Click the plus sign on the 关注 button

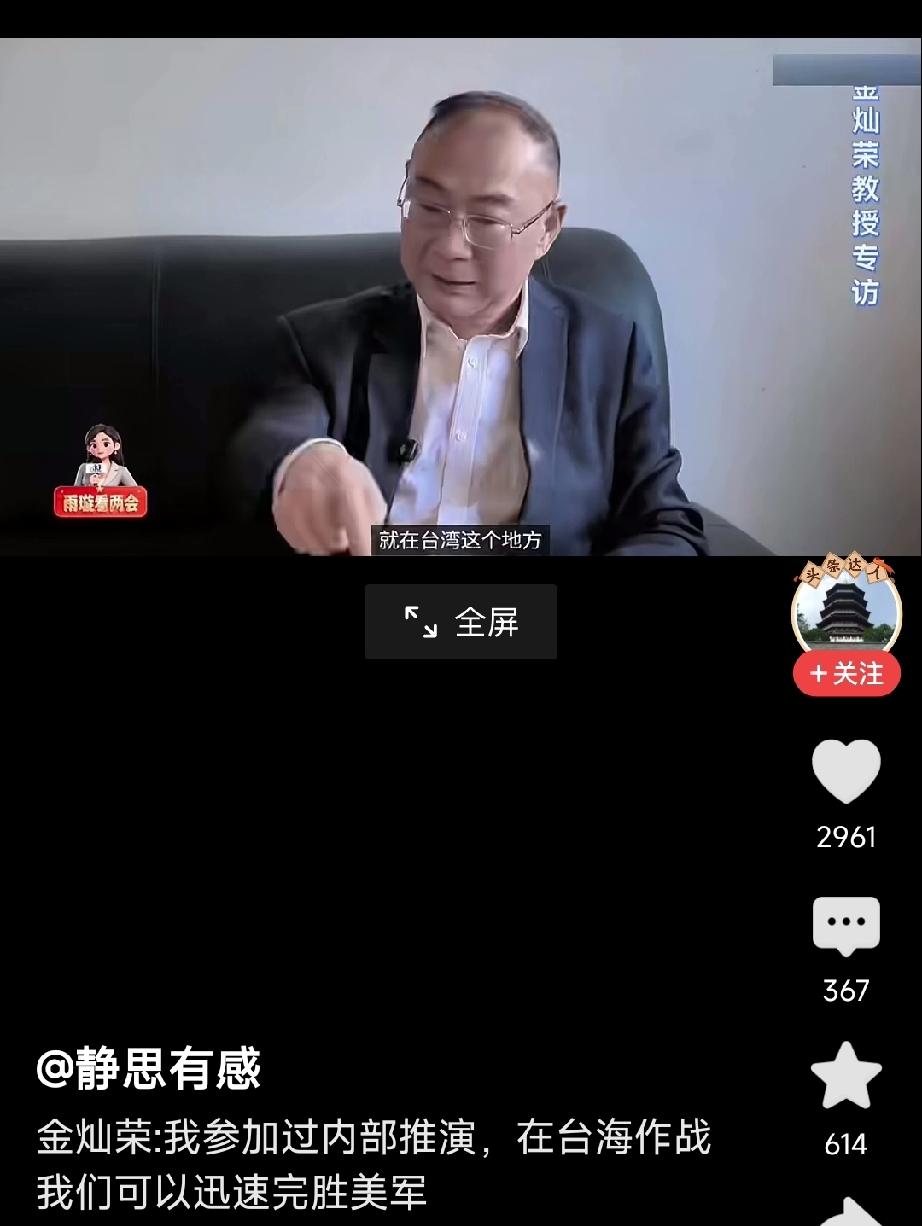(820, 674)
